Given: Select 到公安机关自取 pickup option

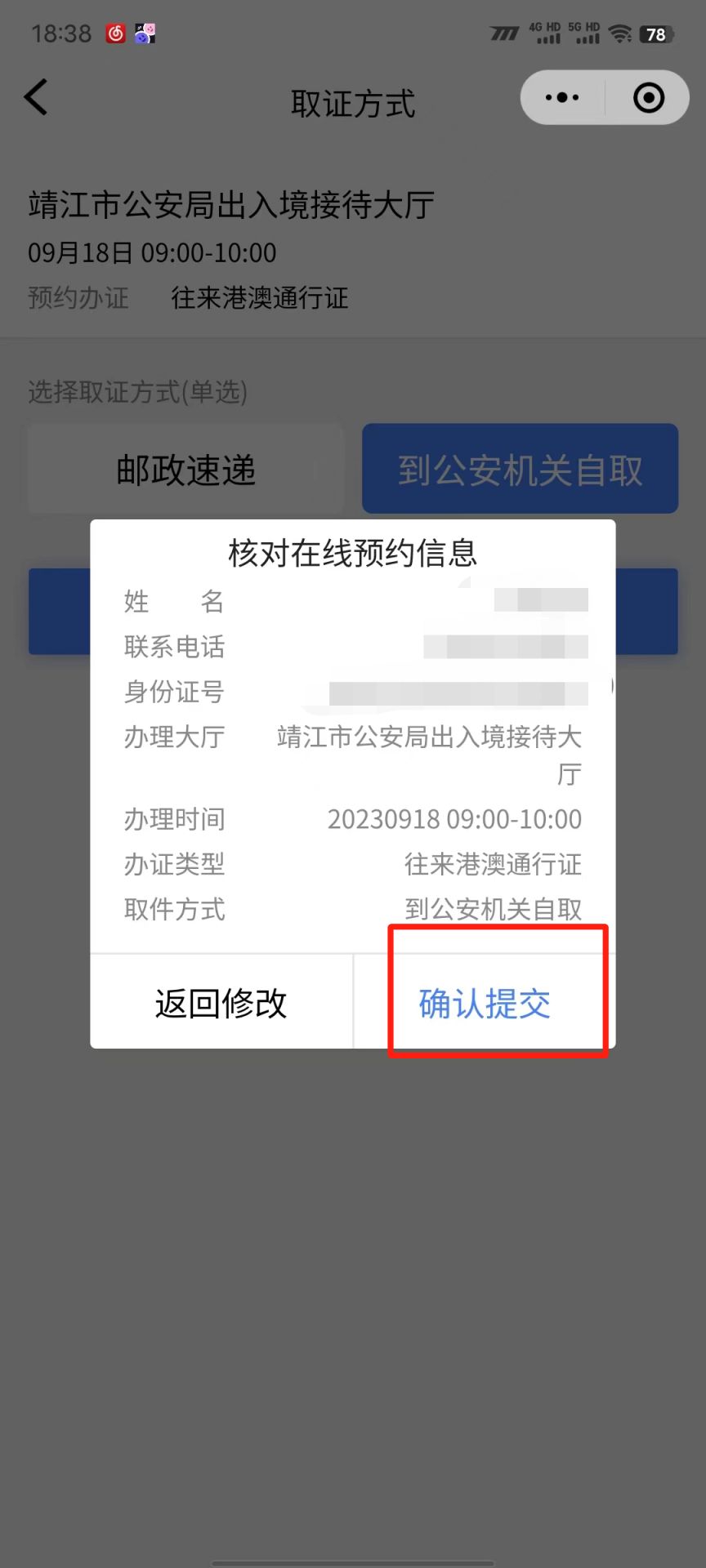Looking at the screenshot, I should tap(520, 470).
